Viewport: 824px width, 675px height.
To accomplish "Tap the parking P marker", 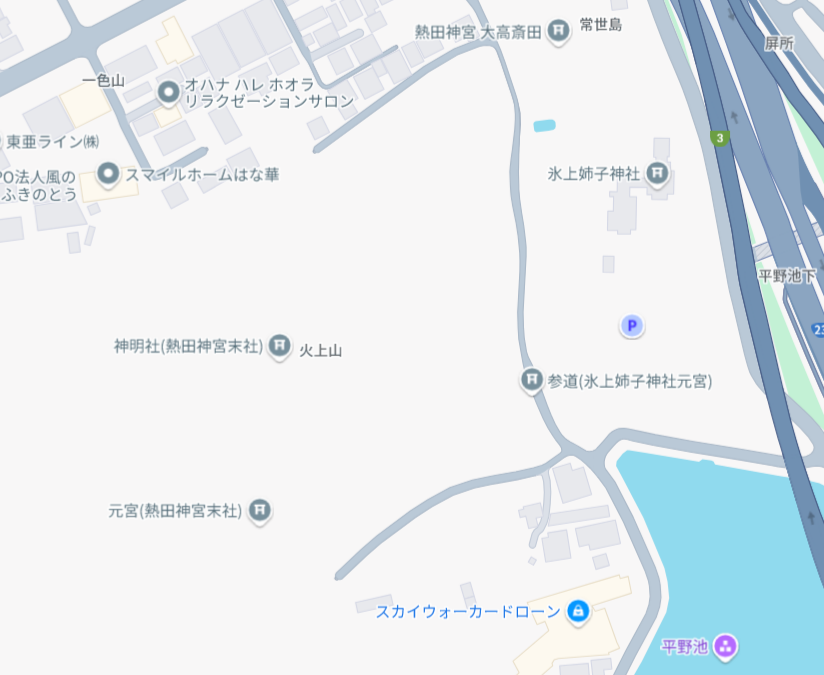I will click(x=631, y=325).
